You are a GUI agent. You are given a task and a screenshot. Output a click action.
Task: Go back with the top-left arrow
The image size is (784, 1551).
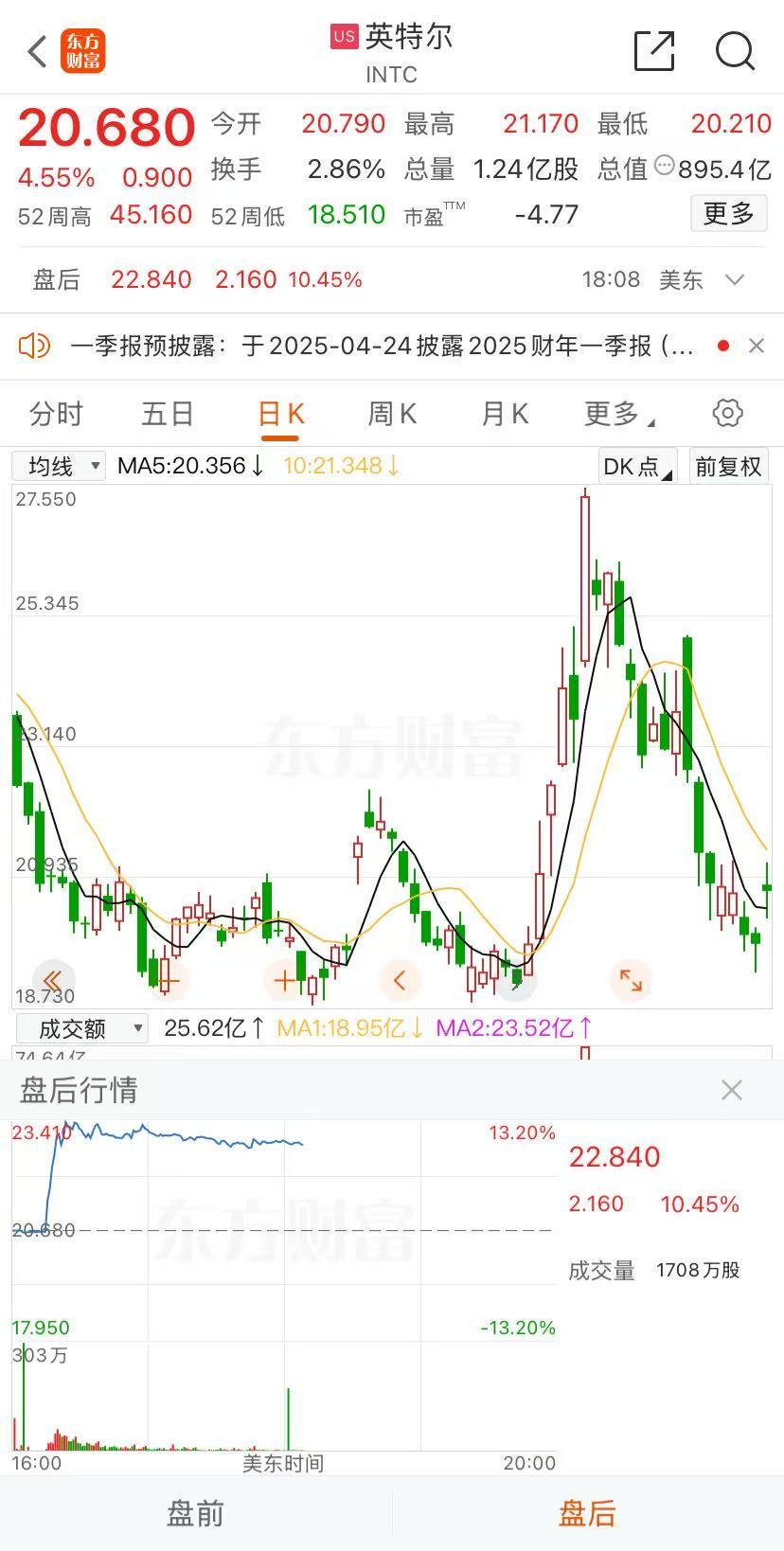point(37,51)
